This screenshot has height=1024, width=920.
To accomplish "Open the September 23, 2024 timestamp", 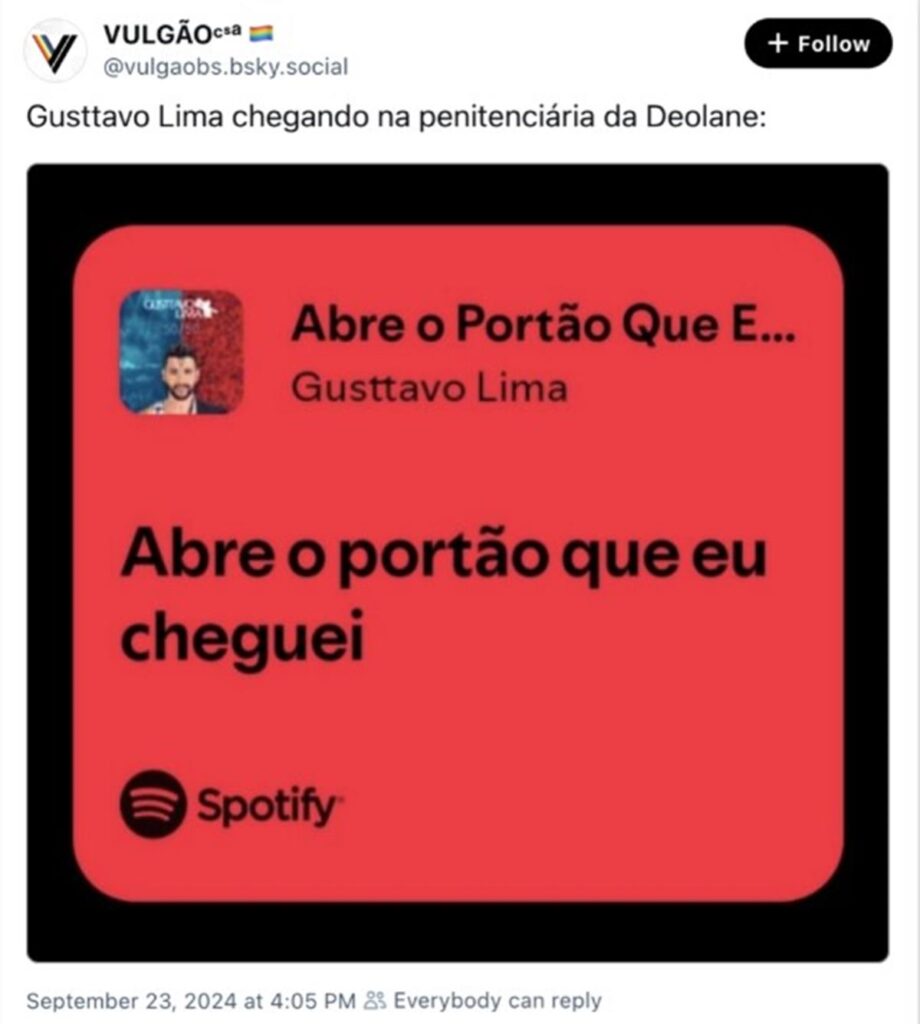I will coord(191,1000).
